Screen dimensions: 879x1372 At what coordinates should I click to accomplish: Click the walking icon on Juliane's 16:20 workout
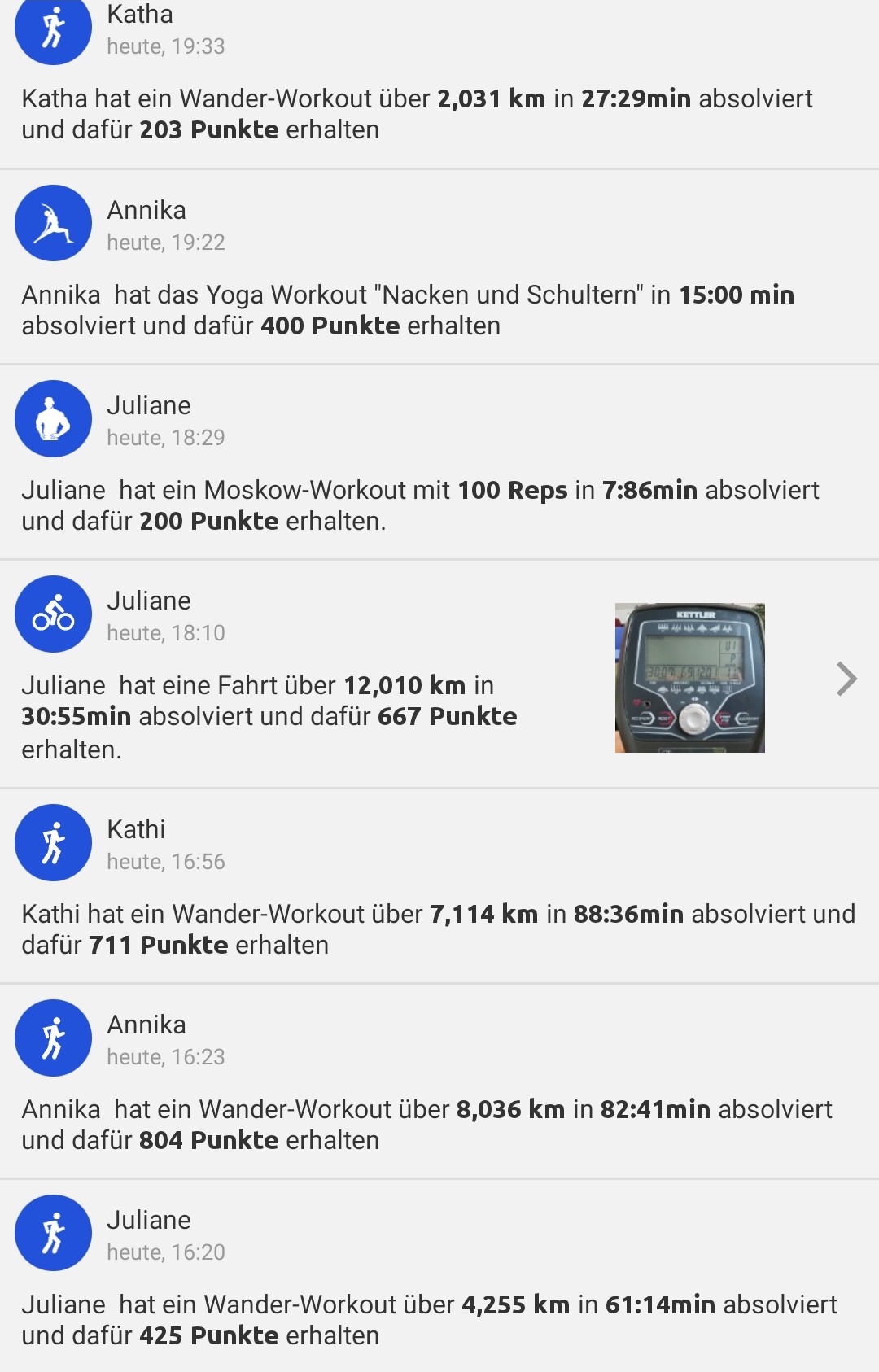[53, 1233]
